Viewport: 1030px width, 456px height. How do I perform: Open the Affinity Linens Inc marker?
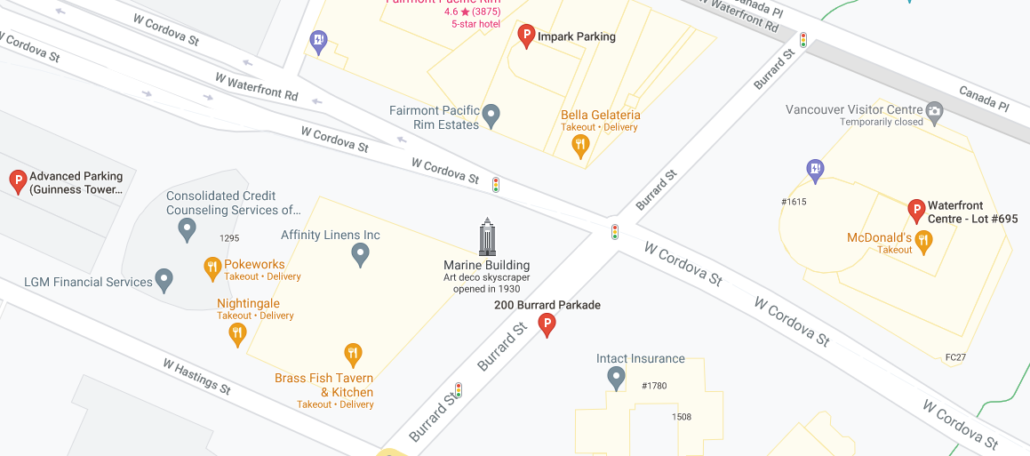(361, 254)
